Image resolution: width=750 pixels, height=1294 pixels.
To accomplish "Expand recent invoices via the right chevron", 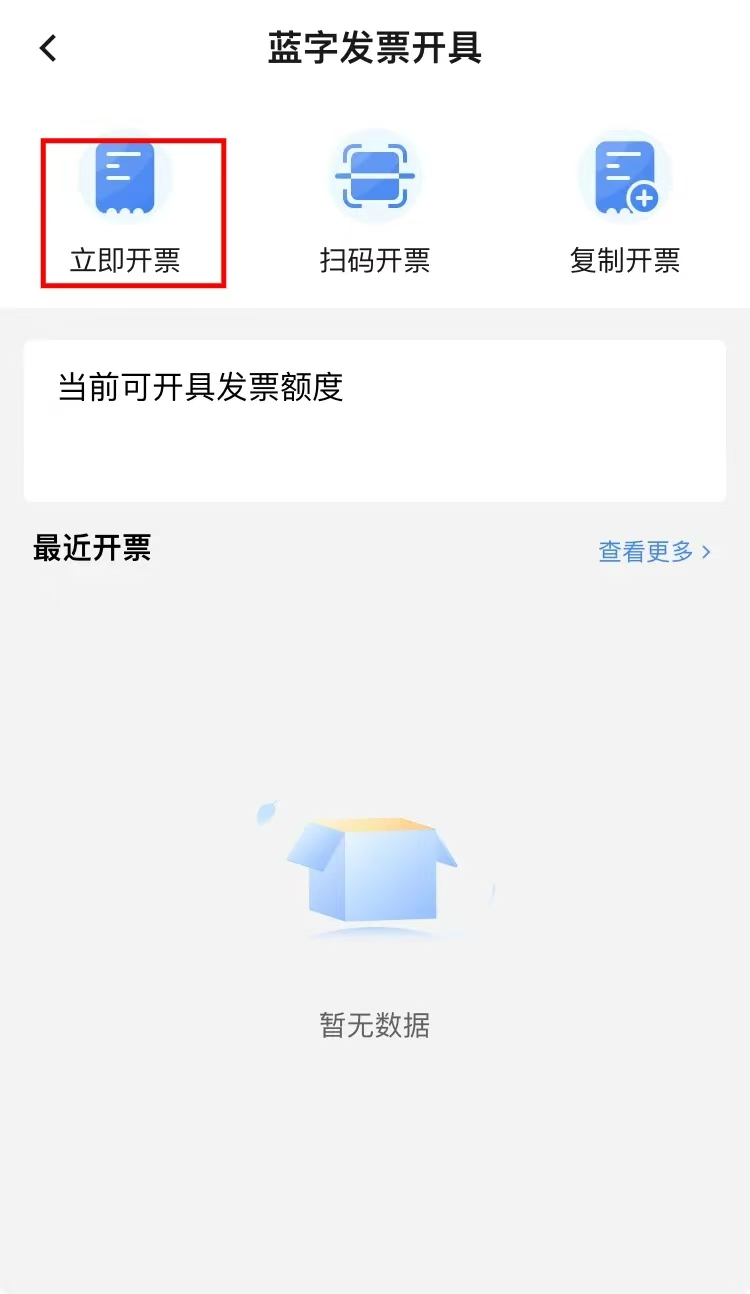I will tap(707, 551).
